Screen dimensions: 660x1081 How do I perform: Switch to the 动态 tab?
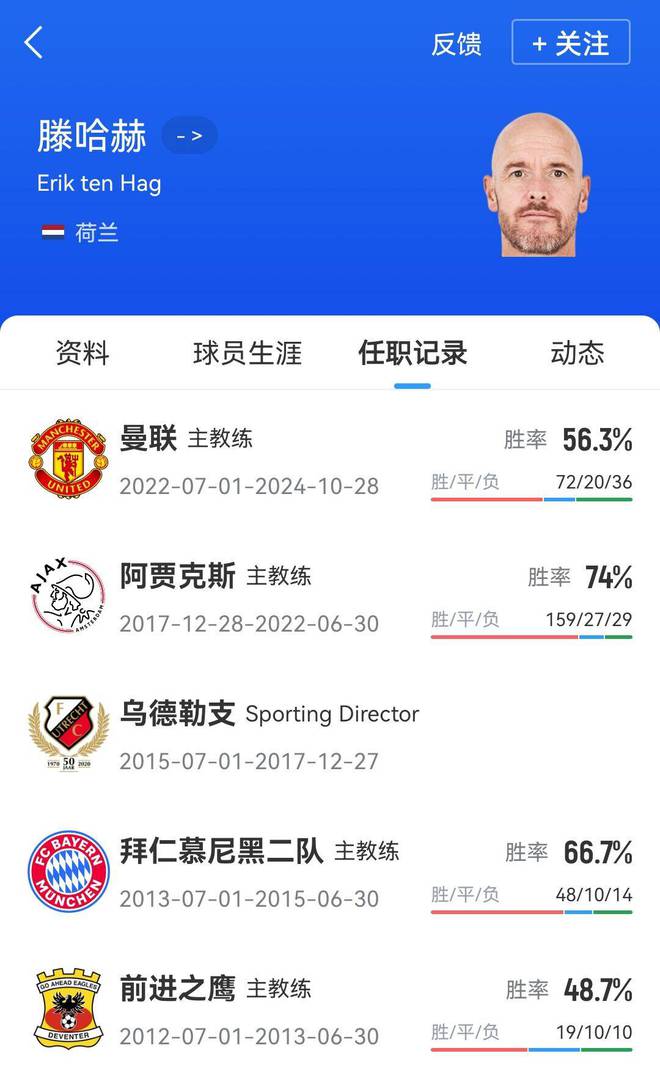click(x=577, y=353)
